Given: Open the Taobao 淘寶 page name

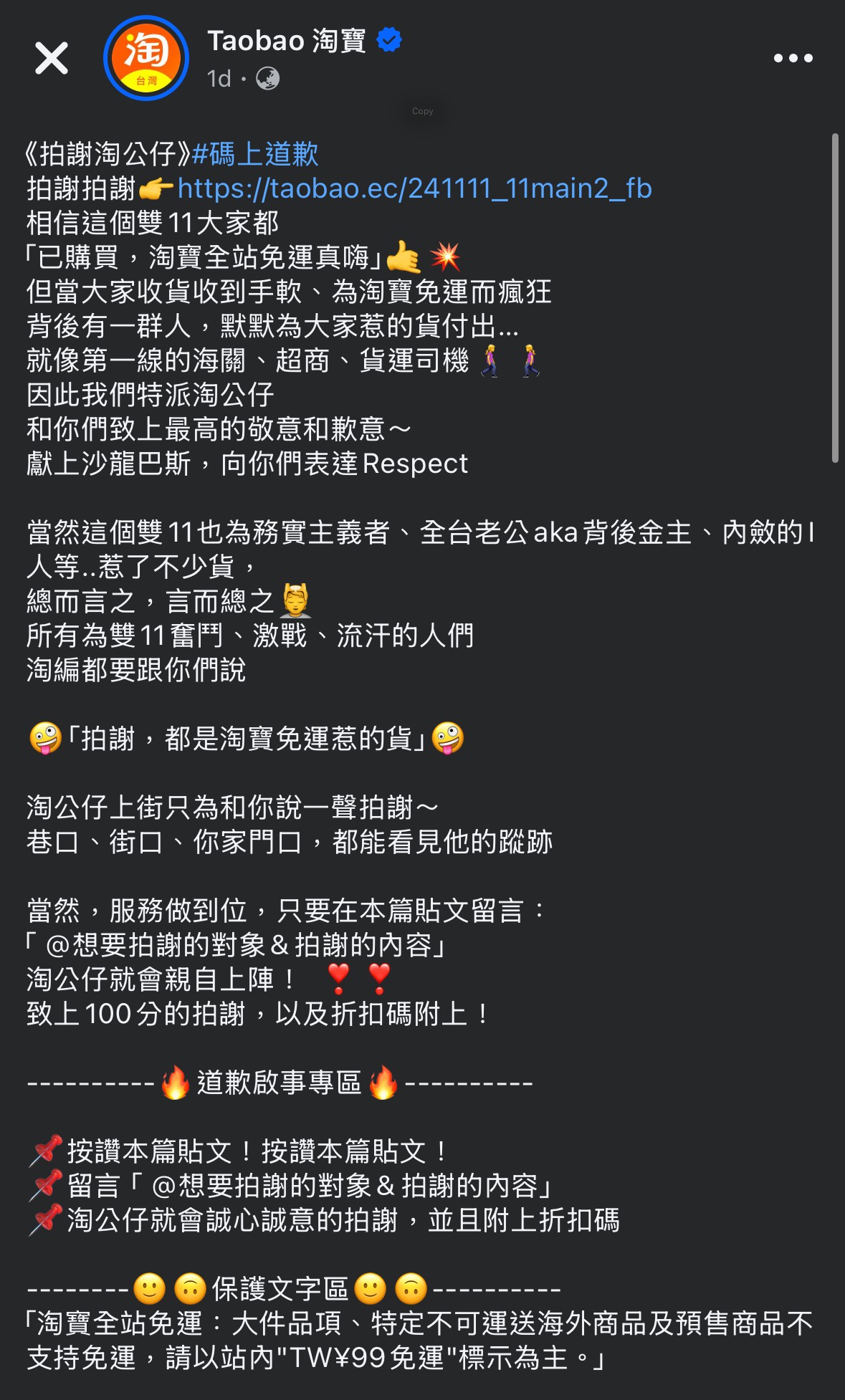Looking at the screenshot, I should pos(285,40).
